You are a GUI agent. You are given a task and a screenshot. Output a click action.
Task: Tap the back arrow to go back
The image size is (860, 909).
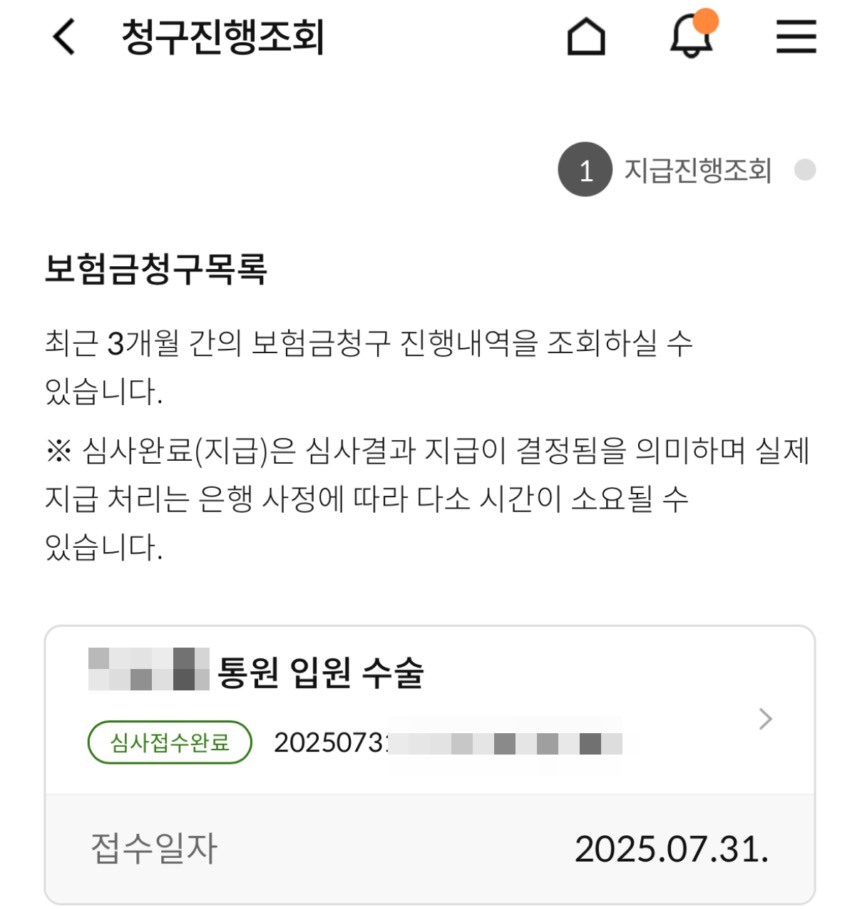click(x=62, y=37)
